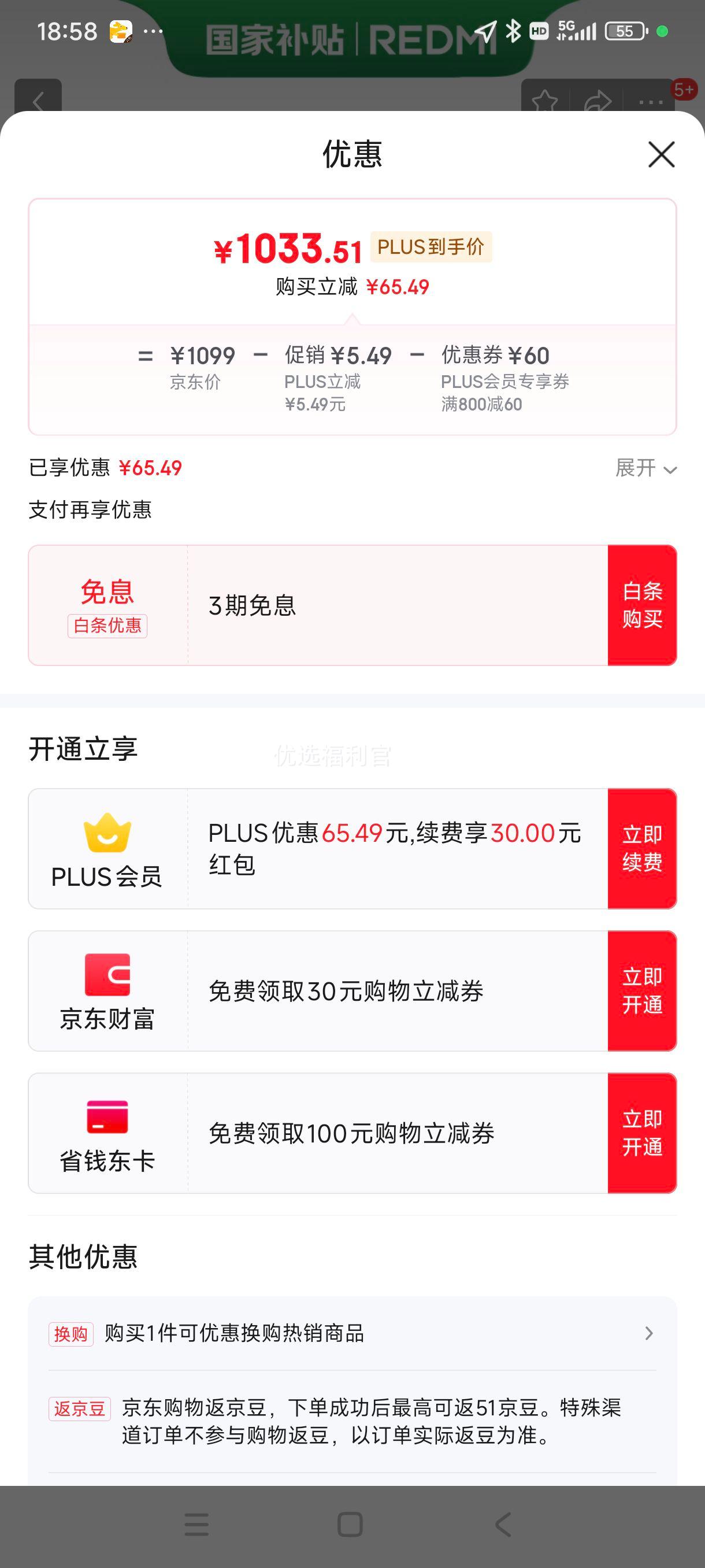
Task: Tap the 免息 白条优惠 badge
Action: click(107, 606)
